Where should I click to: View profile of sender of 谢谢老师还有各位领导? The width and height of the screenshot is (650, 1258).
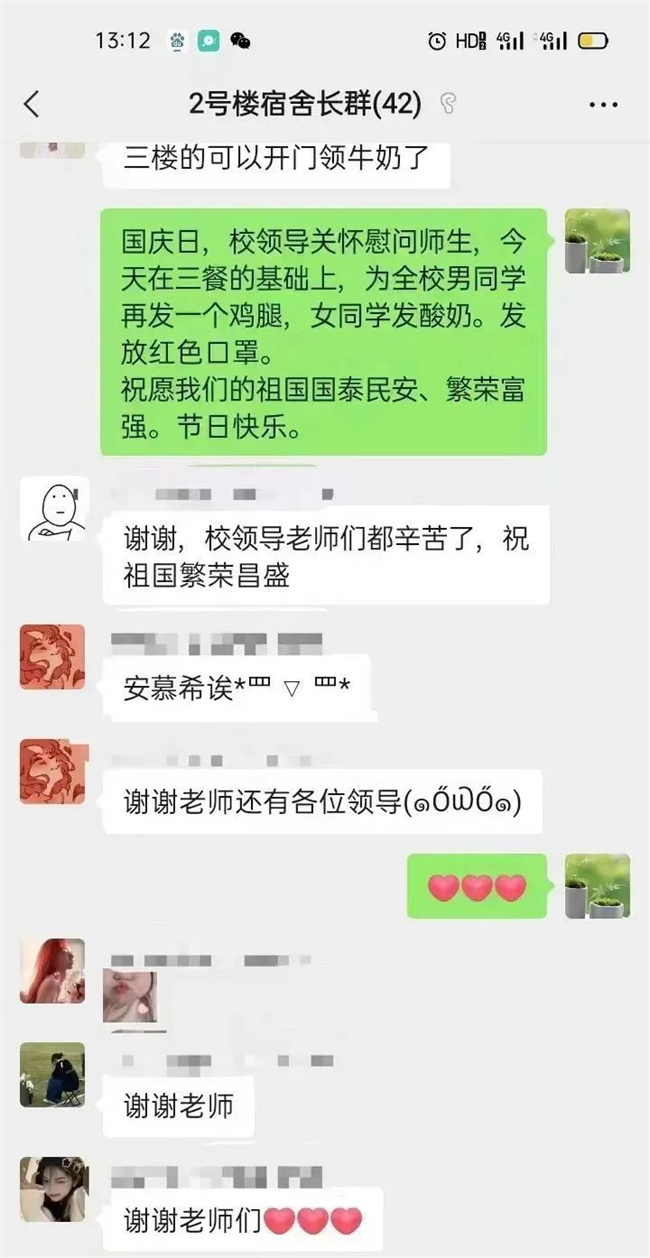(x=53, y=771)
